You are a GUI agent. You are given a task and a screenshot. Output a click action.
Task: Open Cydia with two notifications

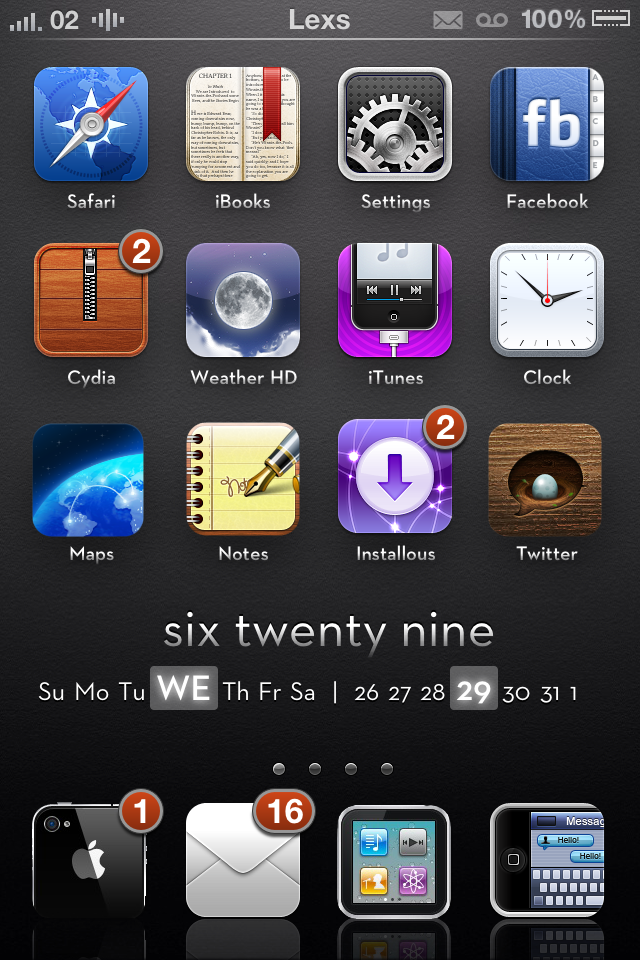tap(91, 300)
